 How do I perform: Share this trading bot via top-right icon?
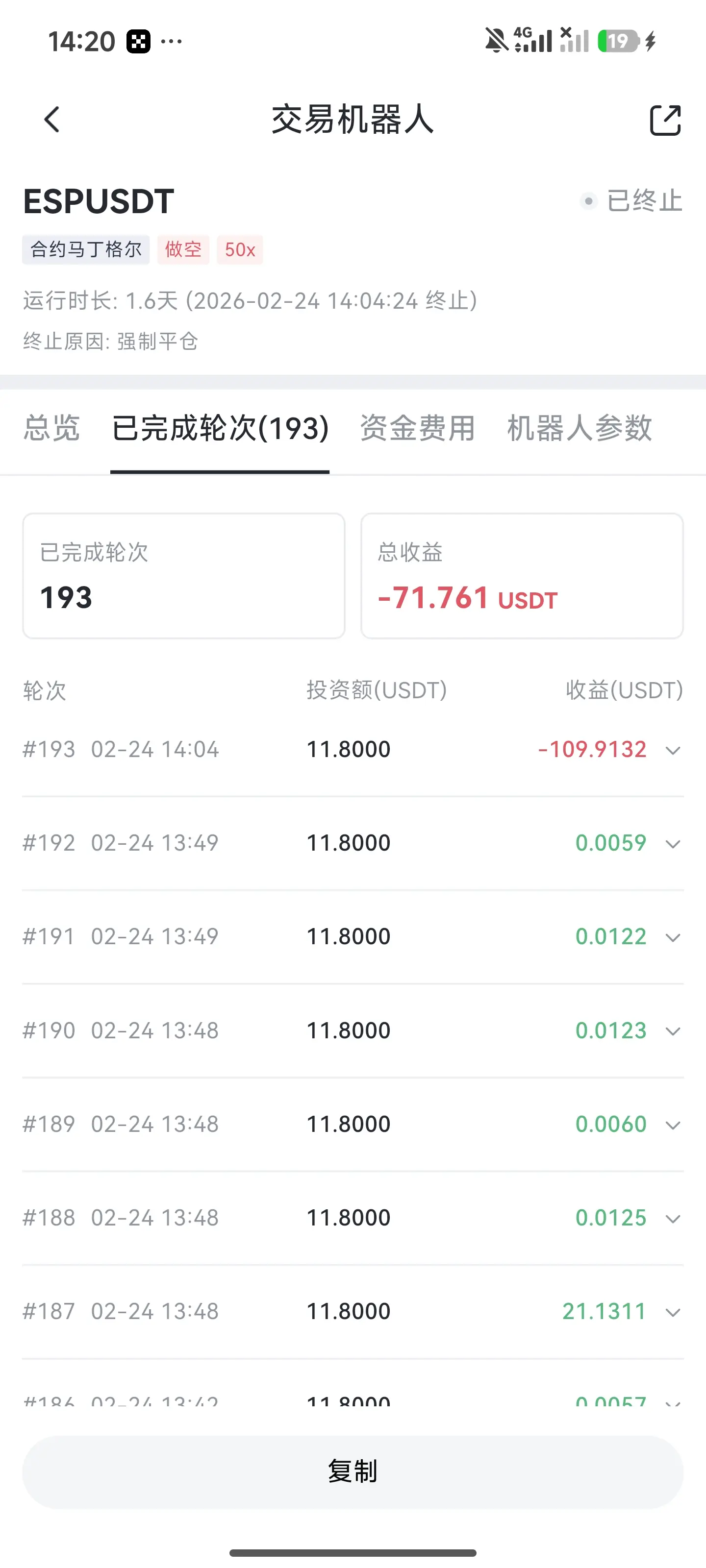click(665, 120)
